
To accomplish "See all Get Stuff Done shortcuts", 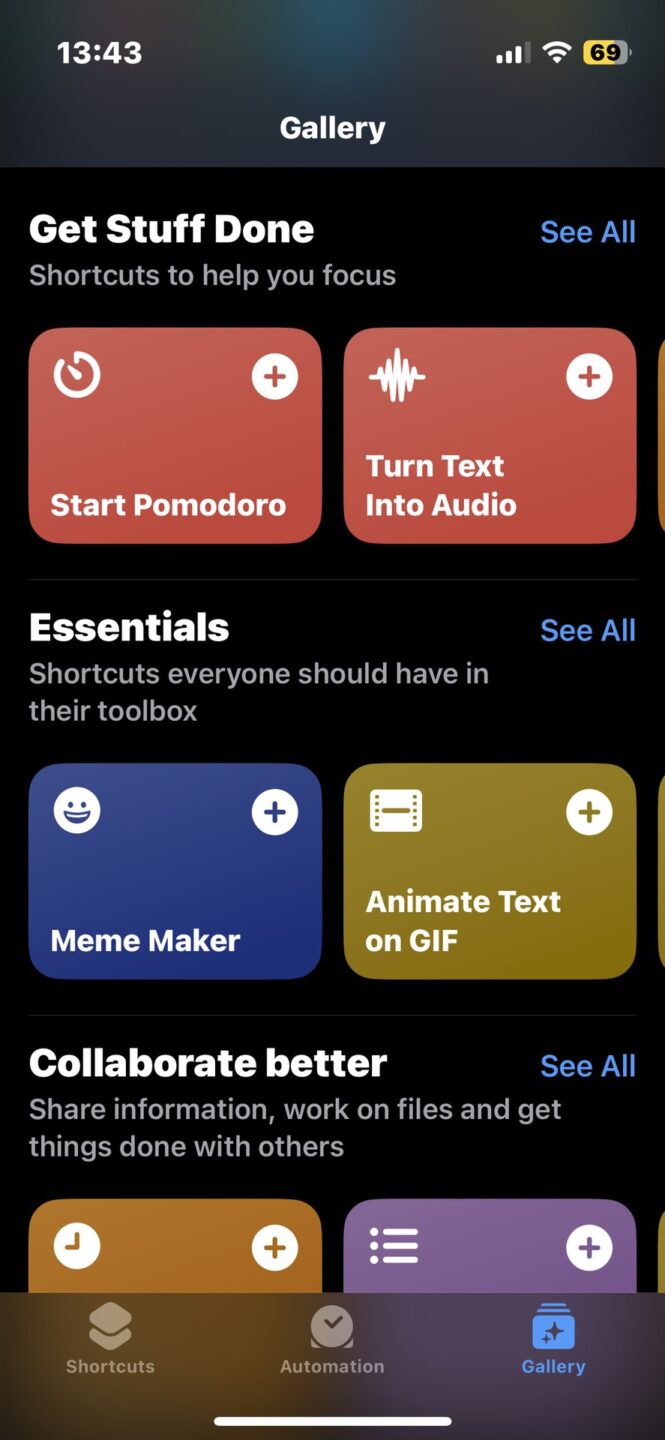I will pyautogui.click(x=588, y=232).
